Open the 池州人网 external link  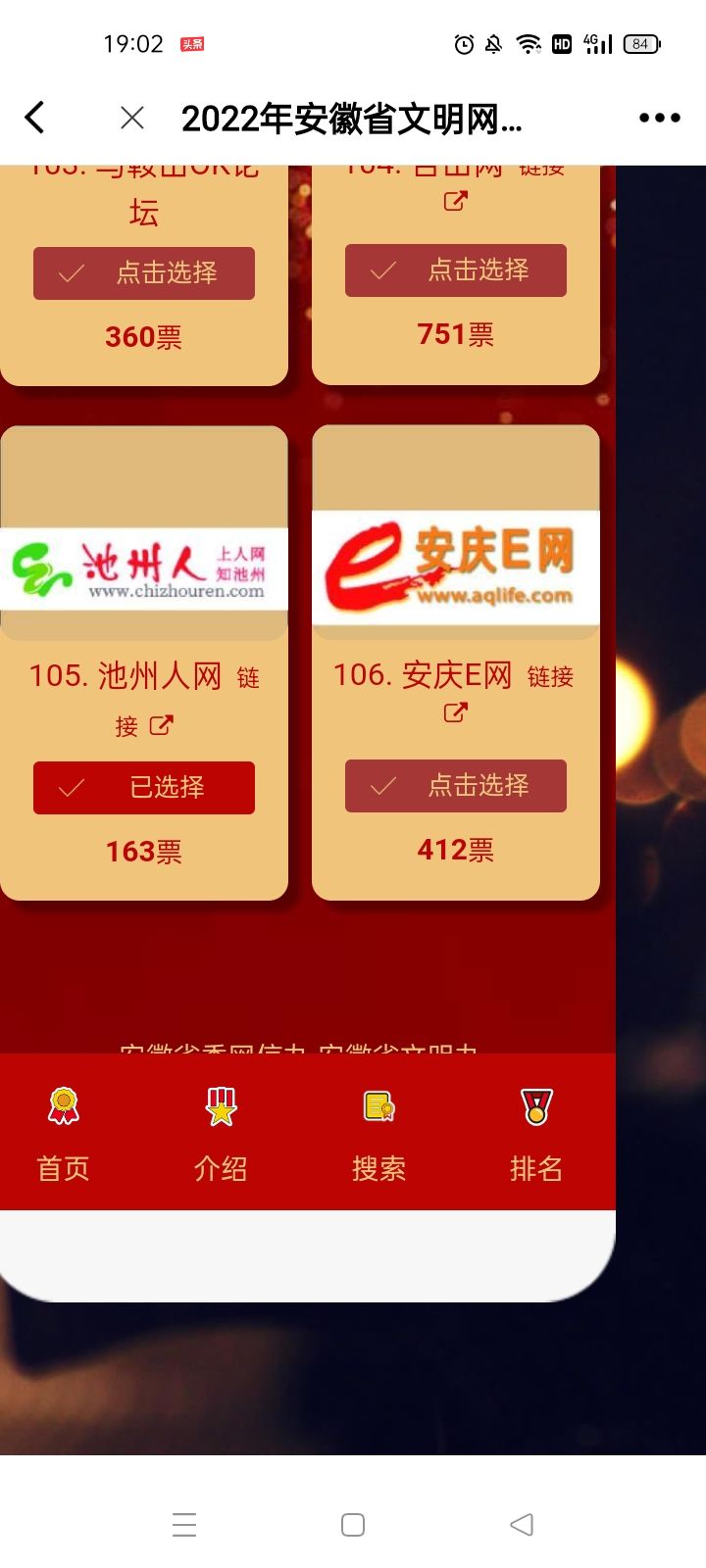(x=161, y=725)
